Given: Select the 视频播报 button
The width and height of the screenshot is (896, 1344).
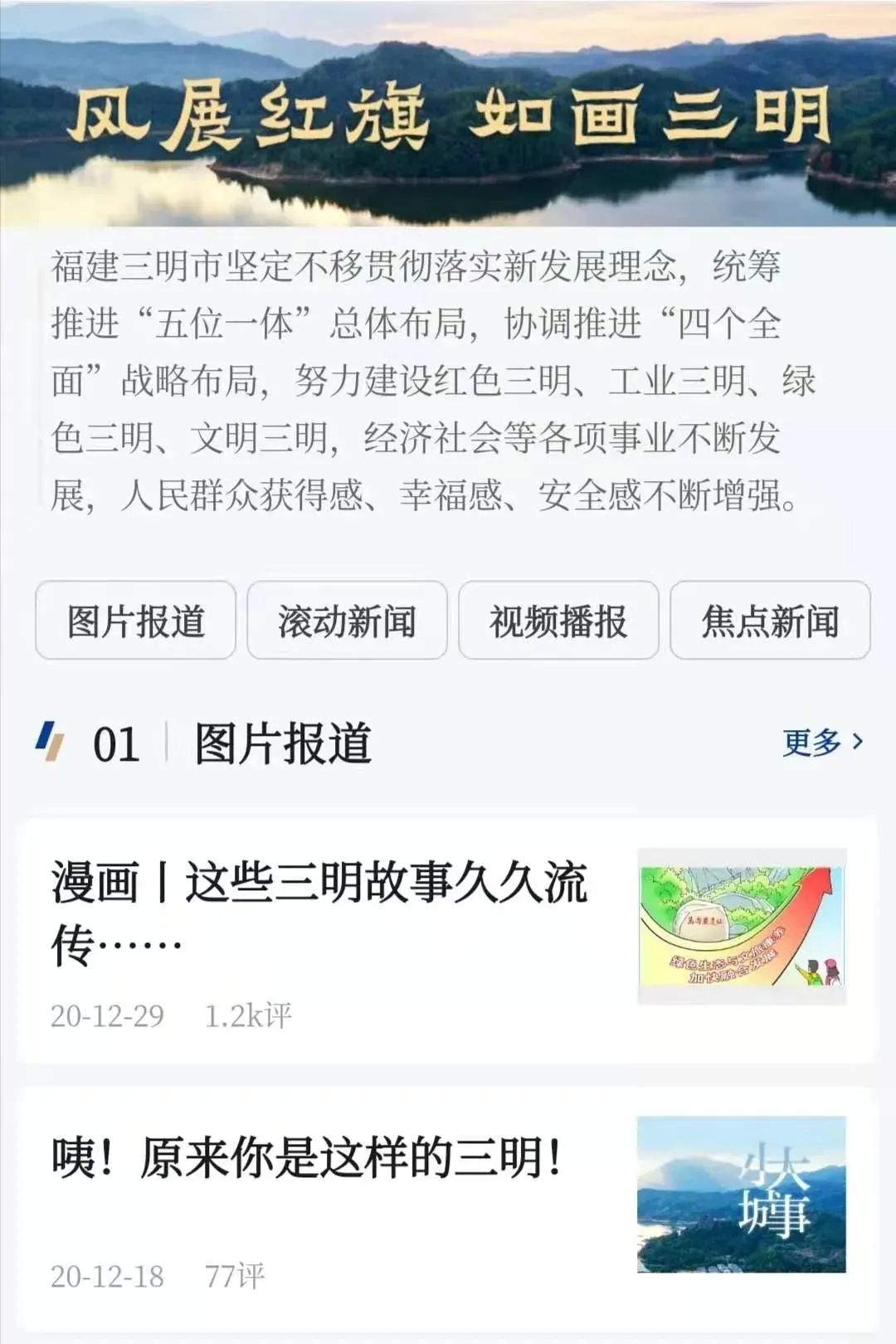Looking at the screenshot, I should coord(558,621).
